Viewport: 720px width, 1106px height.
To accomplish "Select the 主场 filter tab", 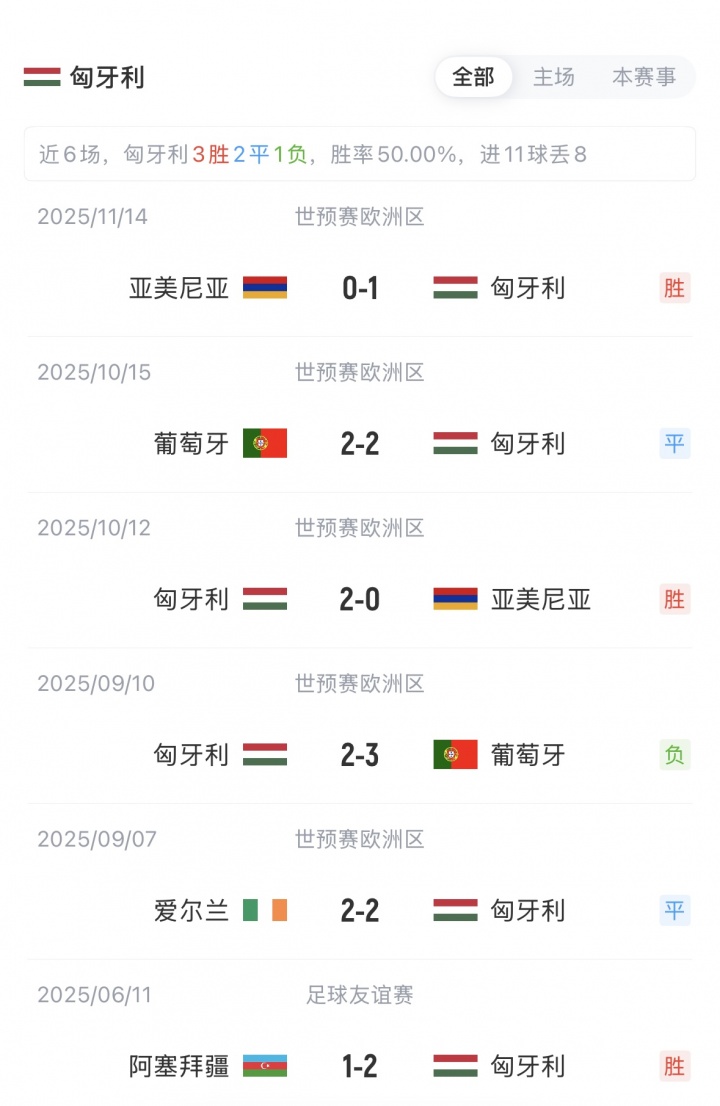I will pyautogui.click(x=553, y=78).
